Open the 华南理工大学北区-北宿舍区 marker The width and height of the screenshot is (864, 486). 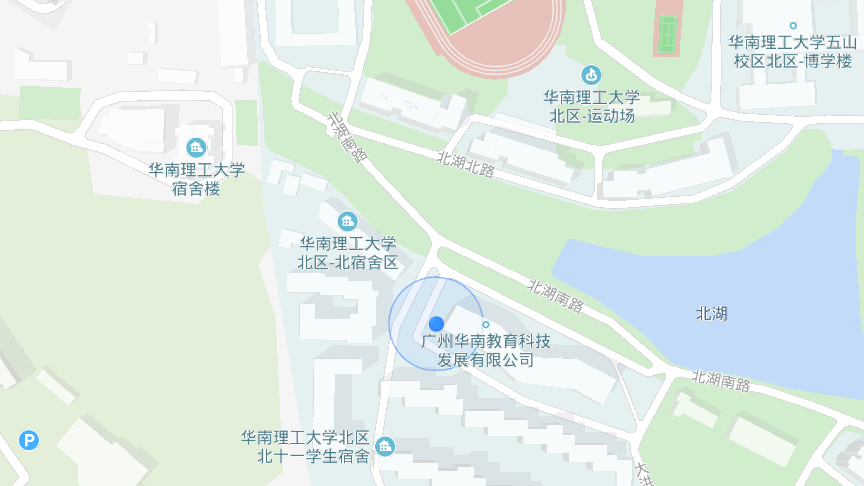click(348, 221)
